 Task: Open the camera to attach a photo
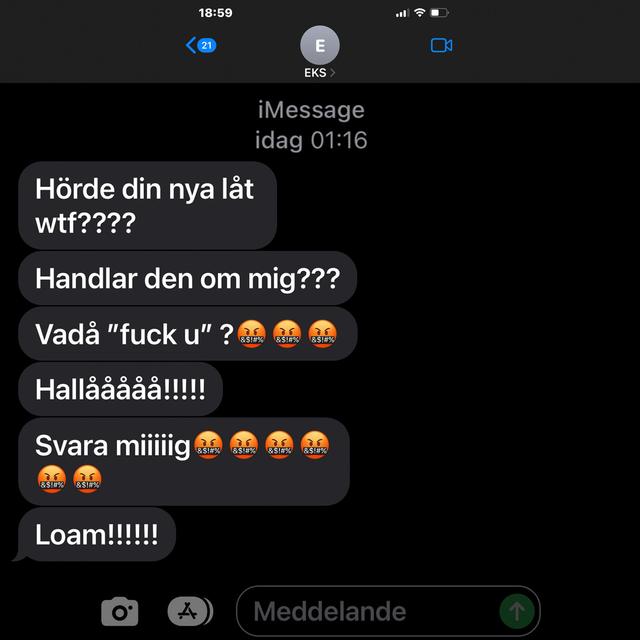click(x=120, y=611)
